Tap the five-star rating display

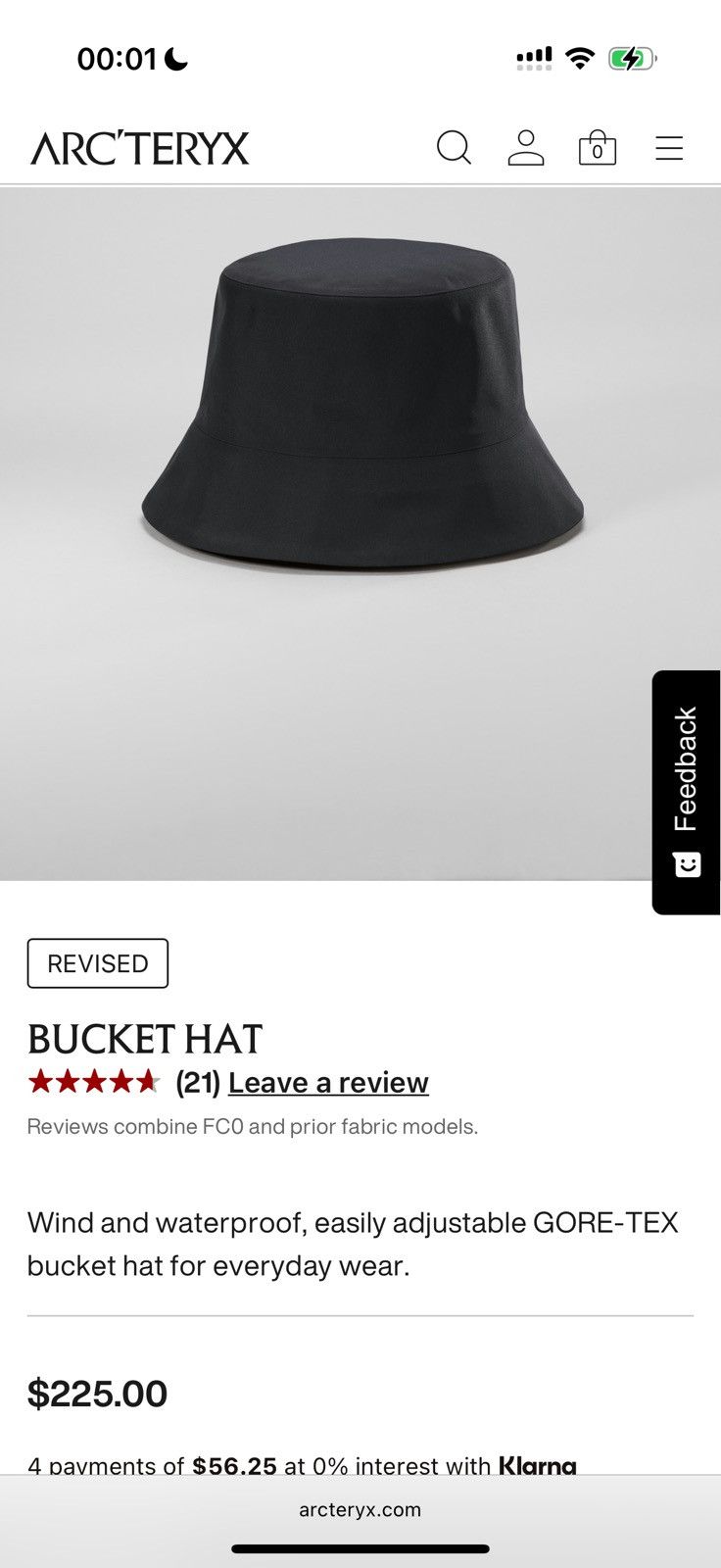point(93,1082)
